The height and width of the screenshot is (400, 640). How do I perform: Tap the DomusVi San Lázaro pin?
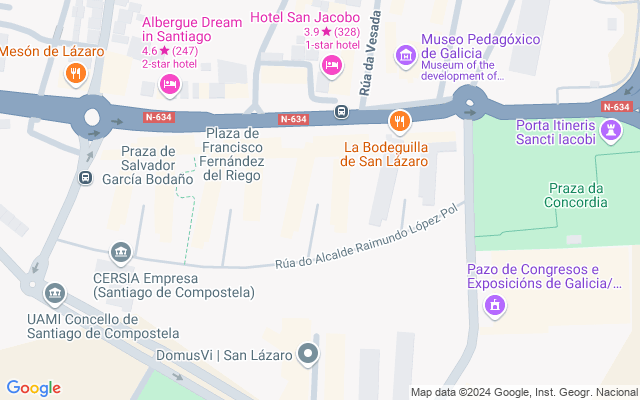[x=309, y=353]
